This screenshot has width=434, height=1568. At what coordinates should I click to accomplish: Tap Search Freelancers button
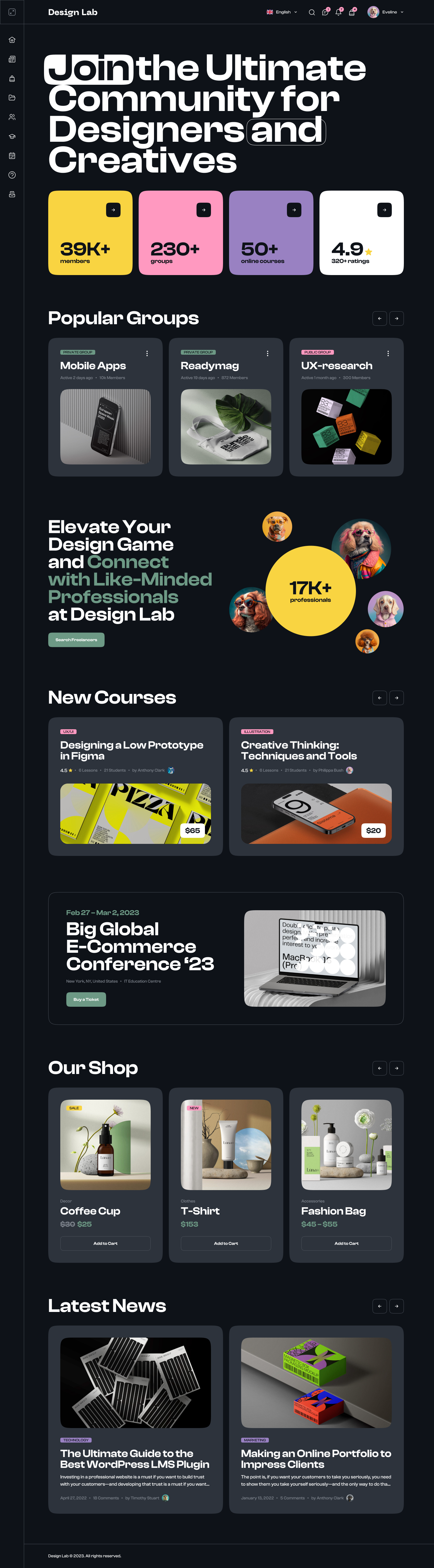tap(76, 640)
